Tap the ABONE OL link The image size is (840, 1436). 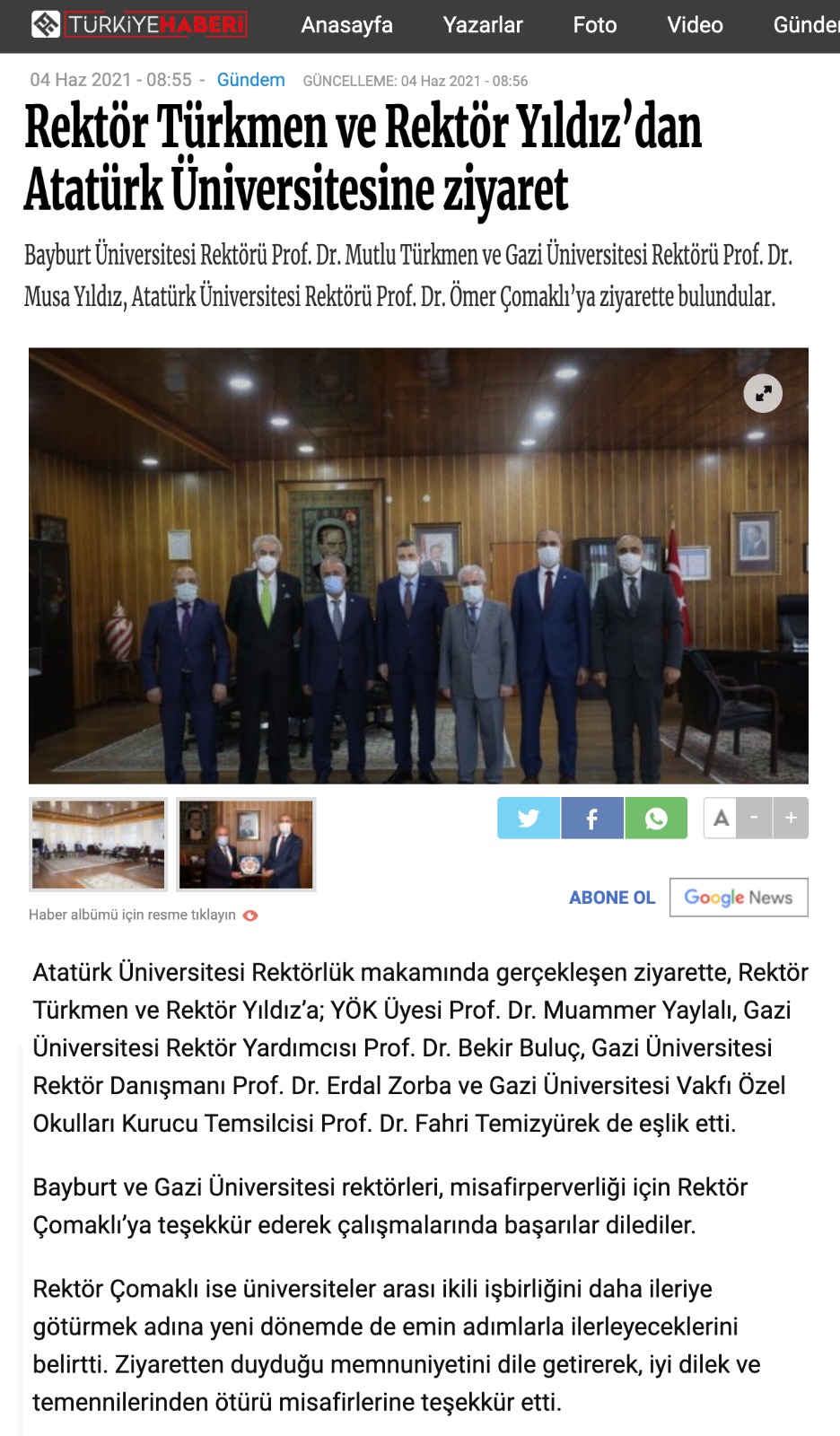[x=612, y=897]
